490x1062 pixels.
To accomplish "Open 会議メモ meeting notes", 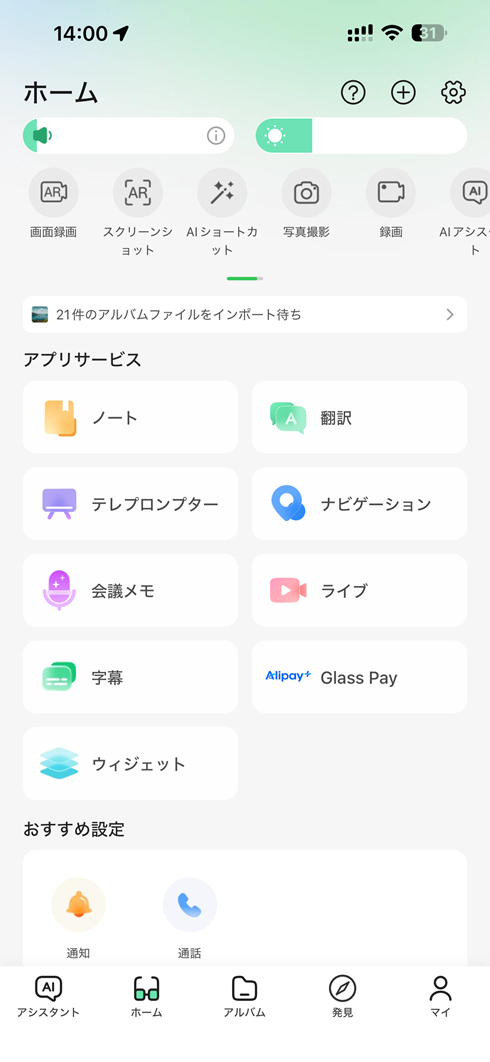I will click(130, 591).
